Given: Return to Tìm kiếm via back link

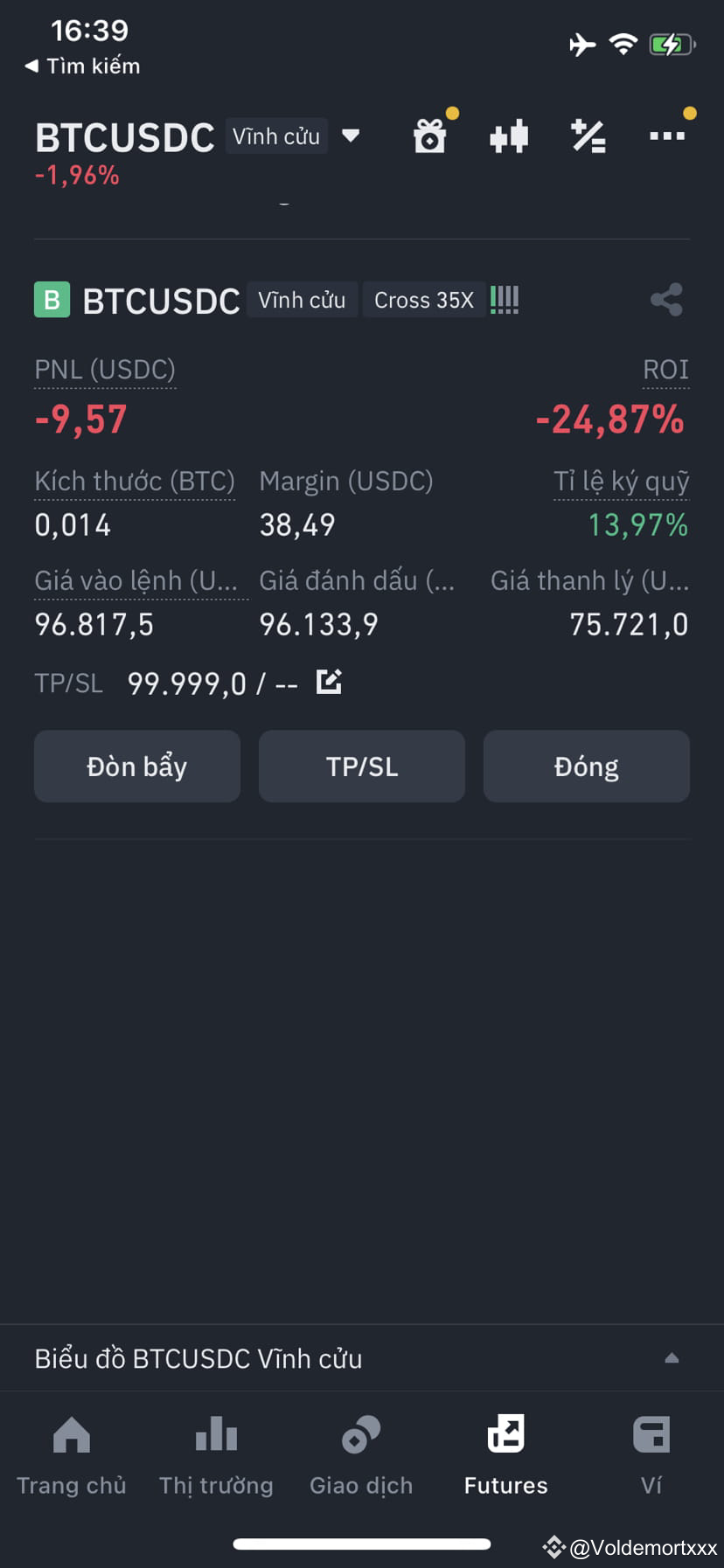Looking at the screenshot, I should (x=83, y=66).
